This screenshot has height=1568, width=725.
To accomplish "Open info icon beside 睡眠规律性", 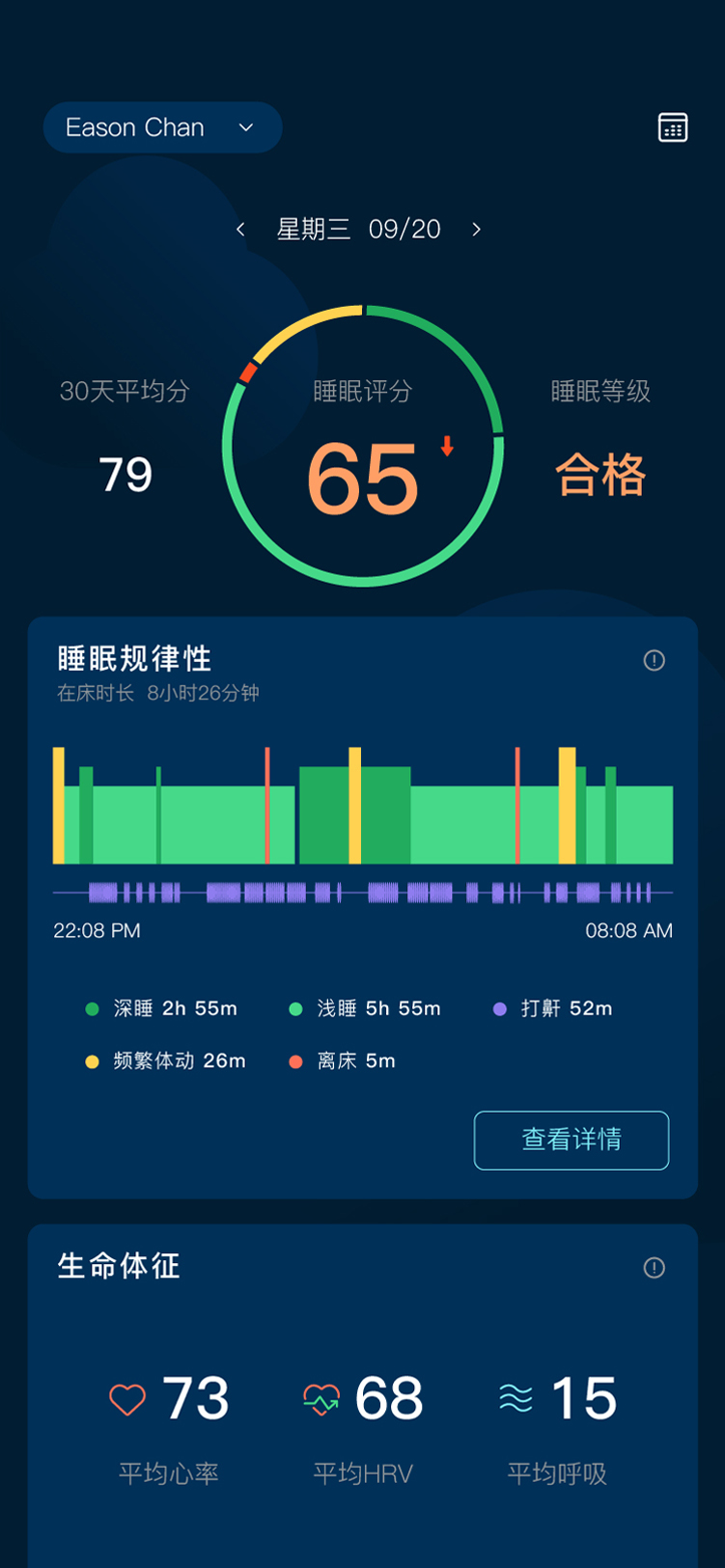I will coord(655,660).
